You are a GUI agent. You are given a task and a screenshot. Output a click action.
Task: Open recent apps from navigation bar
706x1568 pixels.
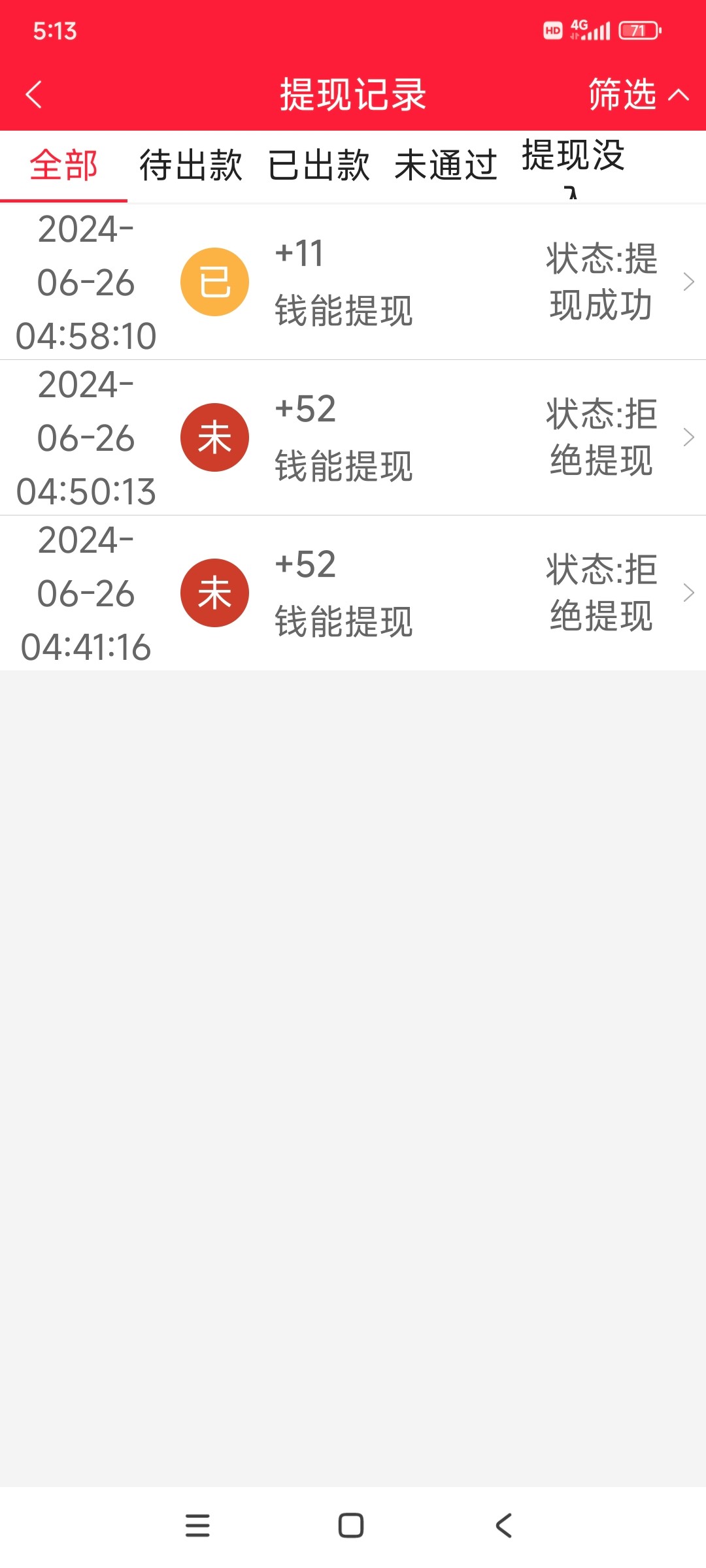(x=197, y=1526)
